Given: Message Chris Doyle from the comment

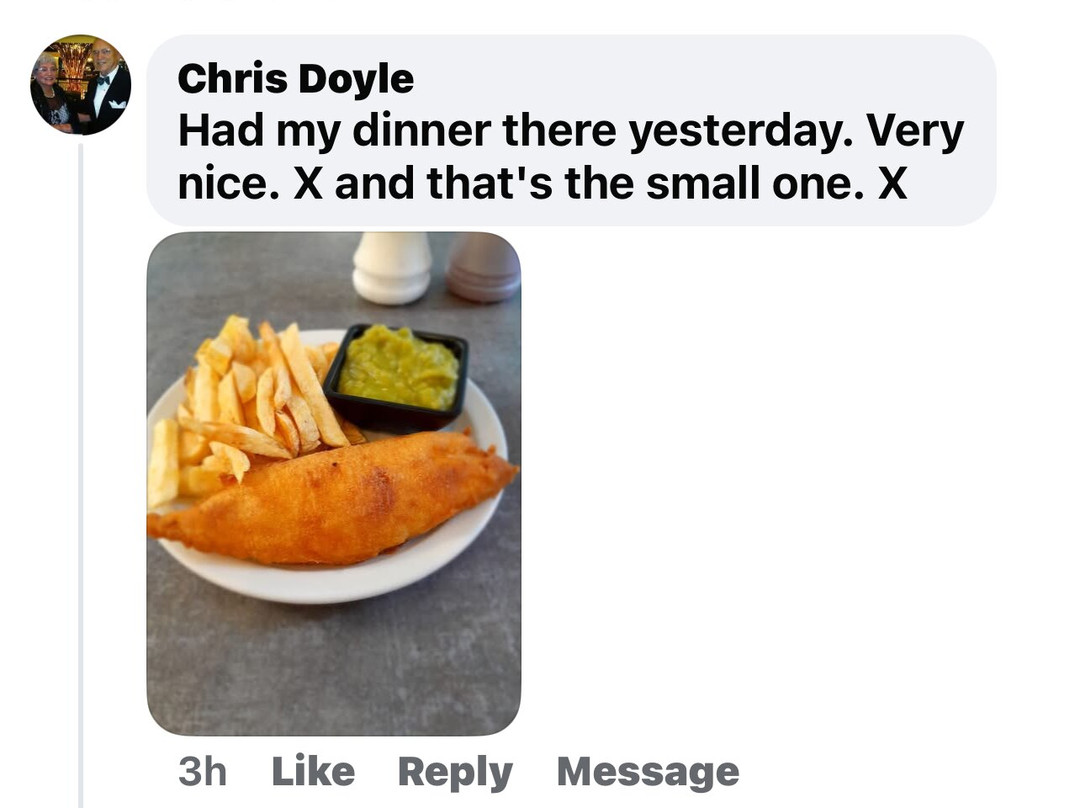Looking at the screenshot, I should click(648, 772).
